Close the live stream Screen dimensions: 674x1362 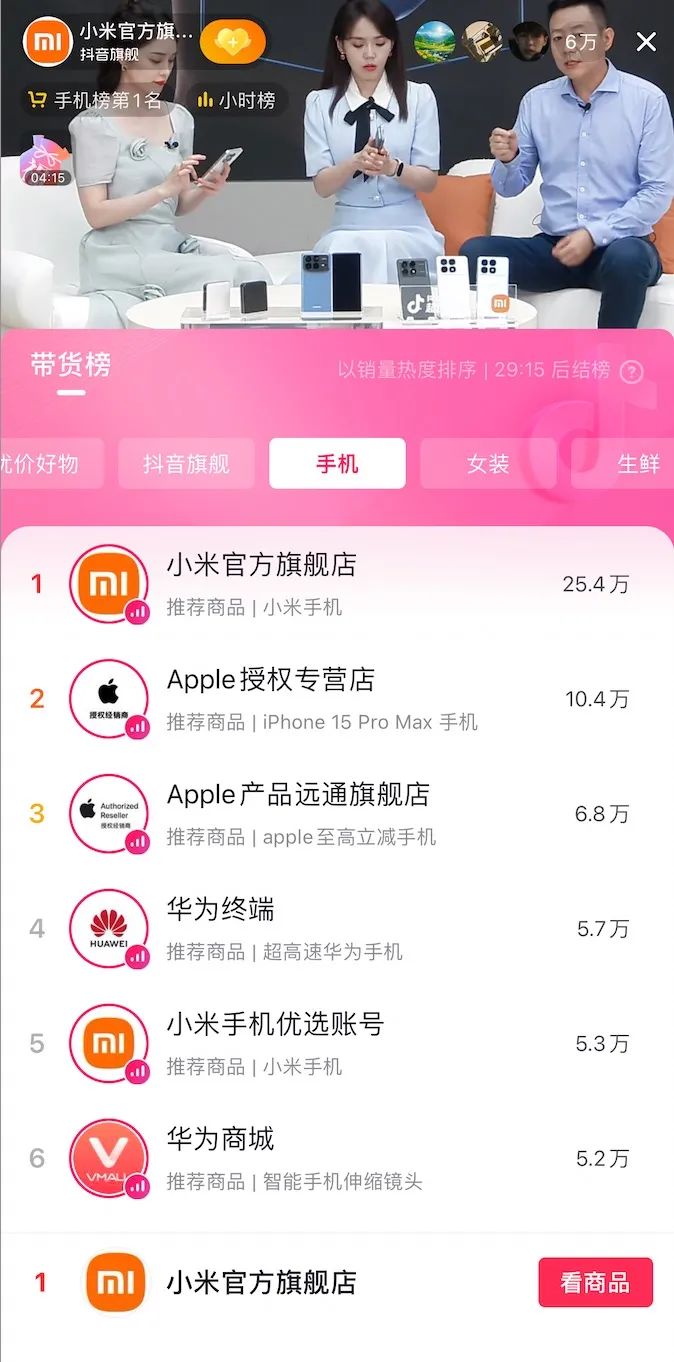coord(646,42)
